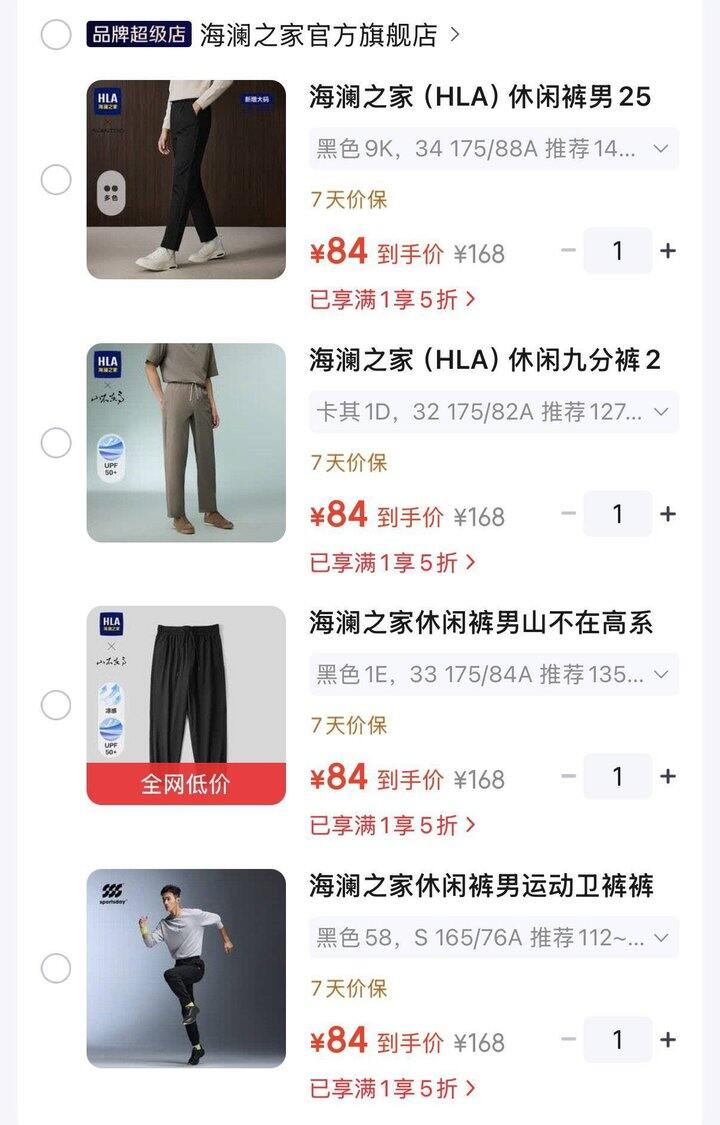Expand size options 卡其 1D, 32 175/82A
This screenshot has width=720, height=1125.
pos(493,412)
